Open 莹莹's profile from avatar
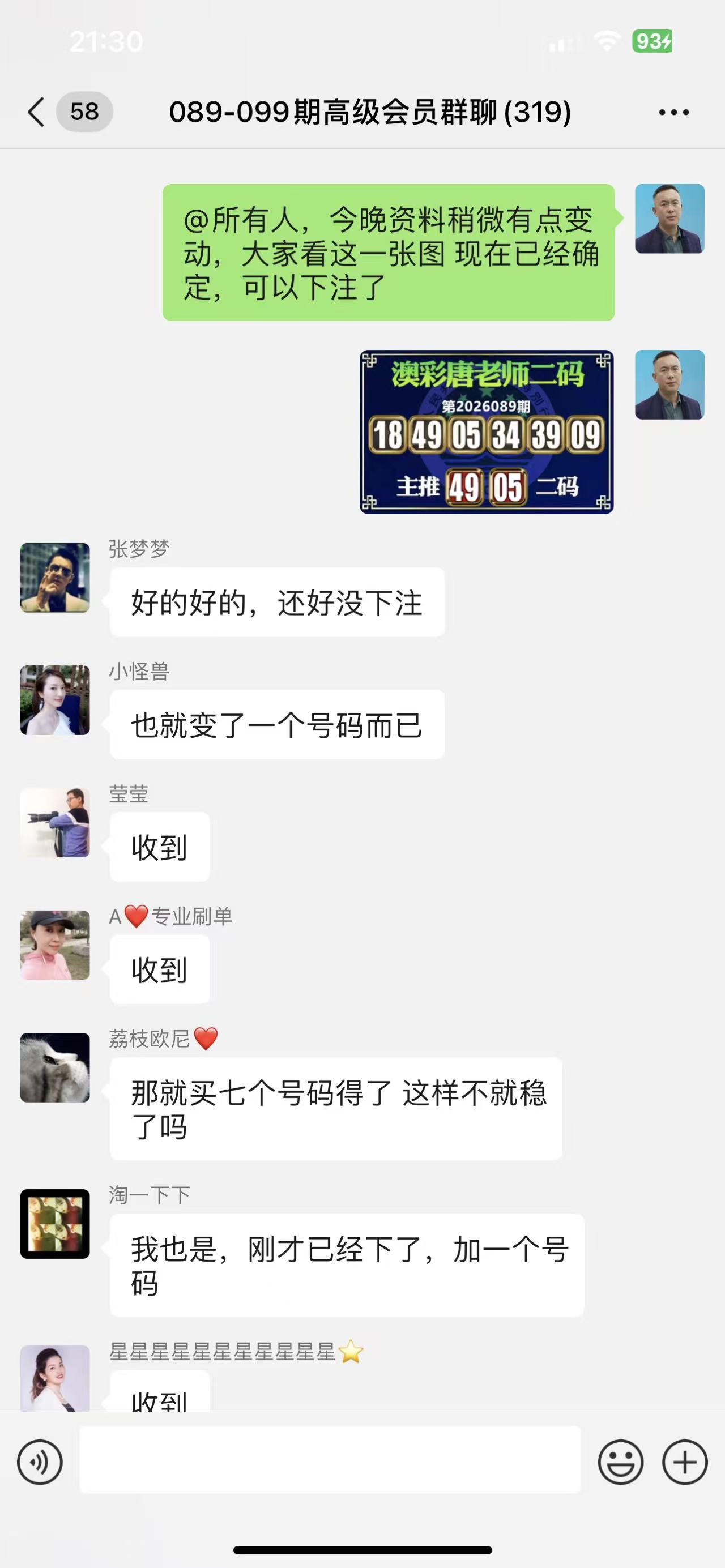Image resolution: width=725 pixels, height=1568 pixels. (x=56, y=822)
